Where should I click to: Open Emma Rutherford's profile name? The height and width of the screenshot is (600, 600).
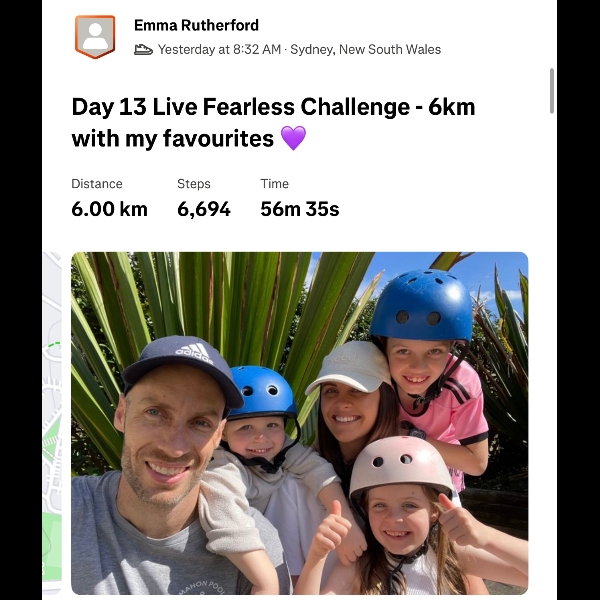click(196, 26)
